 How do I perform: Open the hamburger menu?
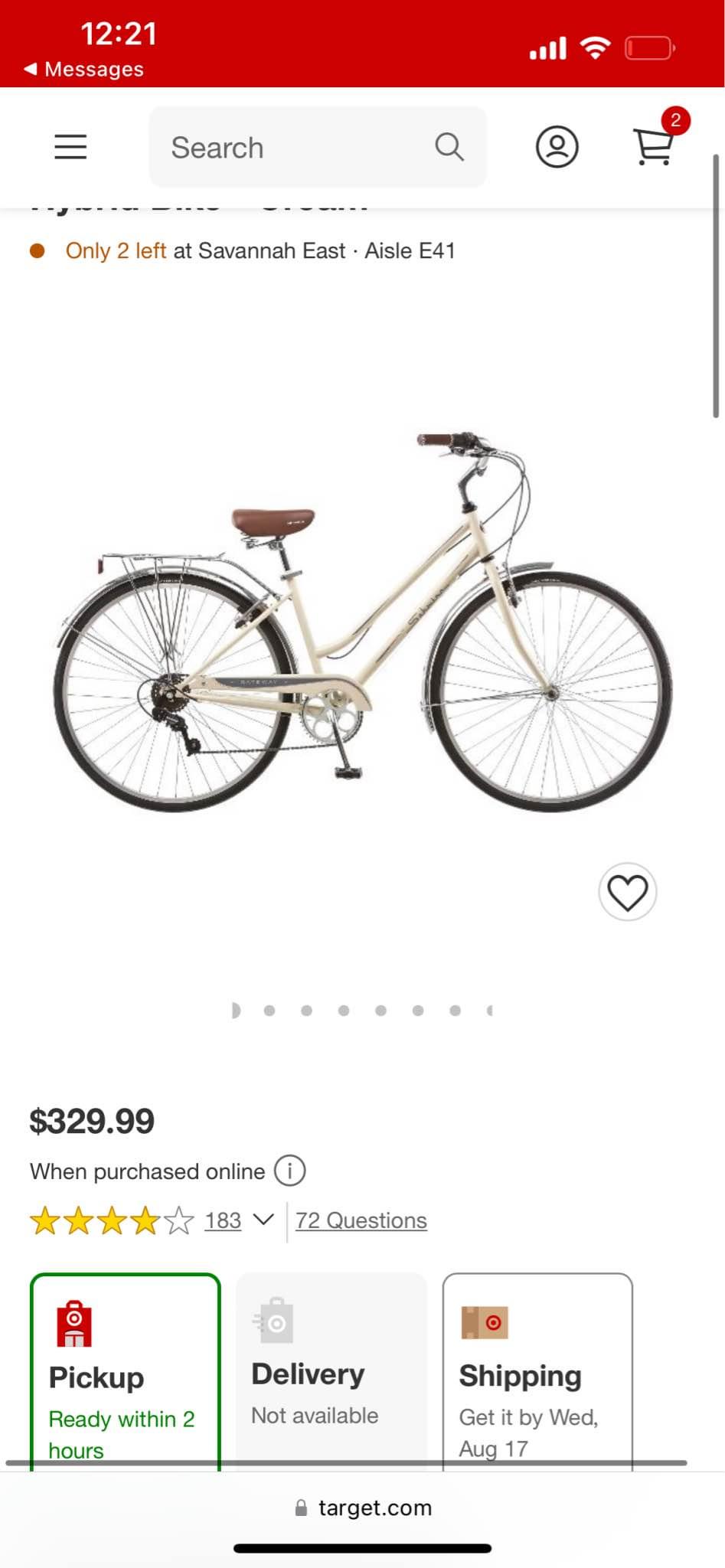click(70, 147)
